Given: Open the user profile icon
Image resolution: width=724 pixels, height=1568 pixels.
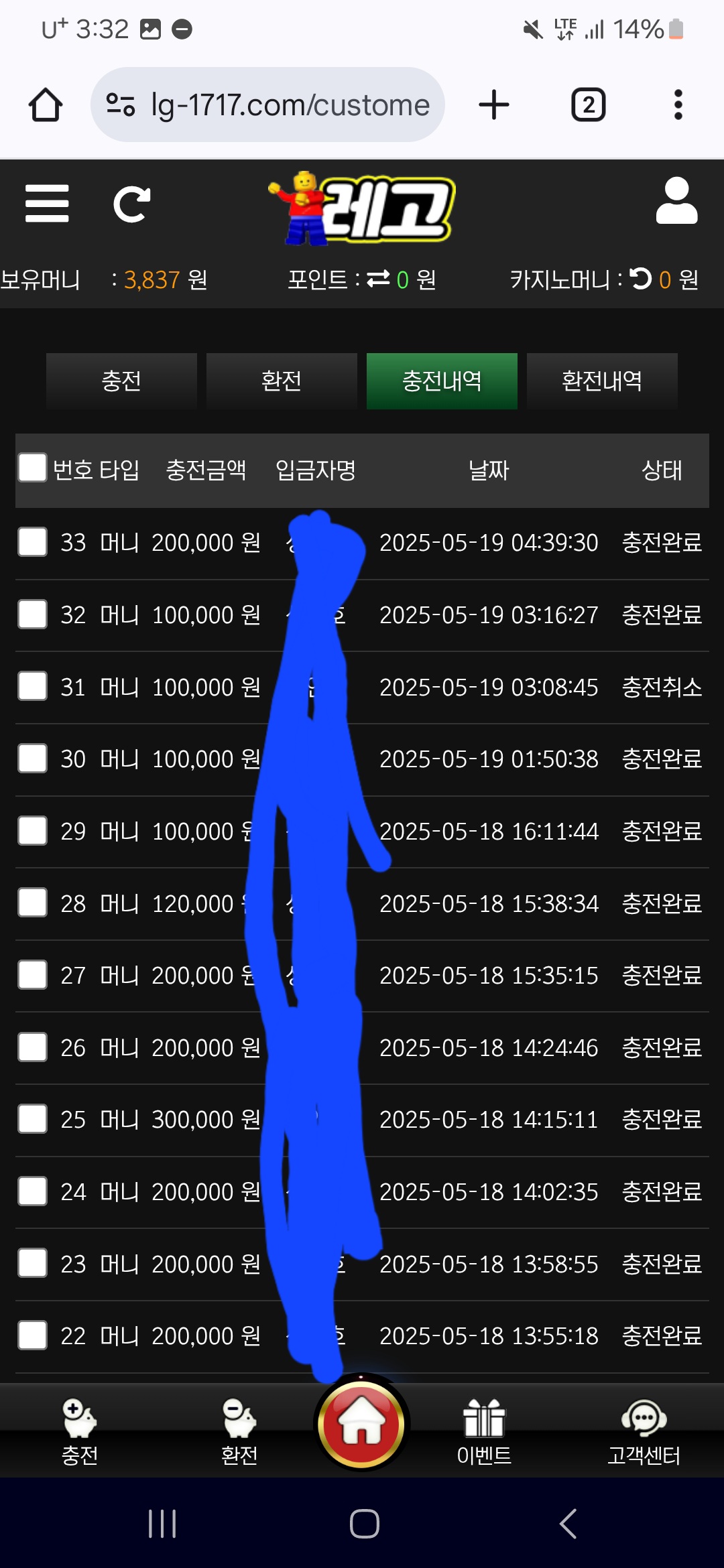Looking at the screenshot, I should [676, 200].
